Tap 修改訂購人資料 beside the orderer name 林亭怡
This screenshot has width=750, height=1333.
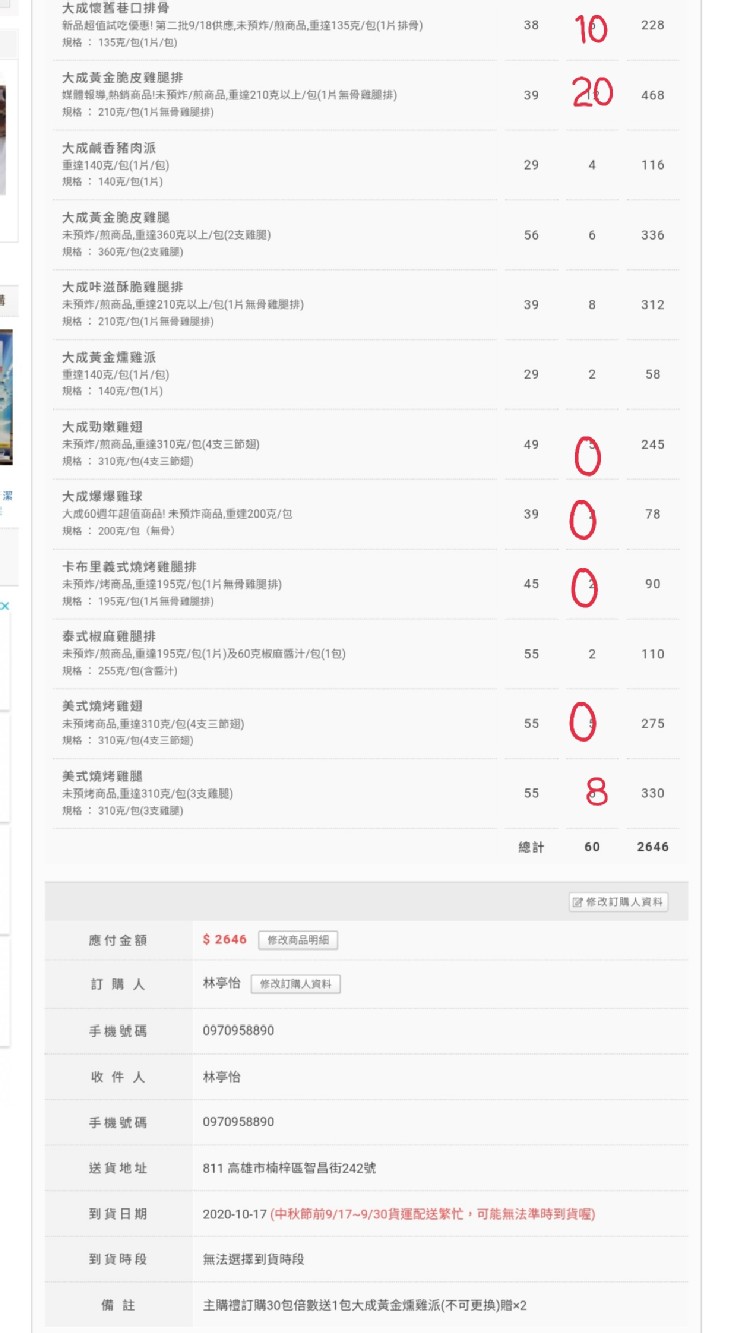pos(295,984)
